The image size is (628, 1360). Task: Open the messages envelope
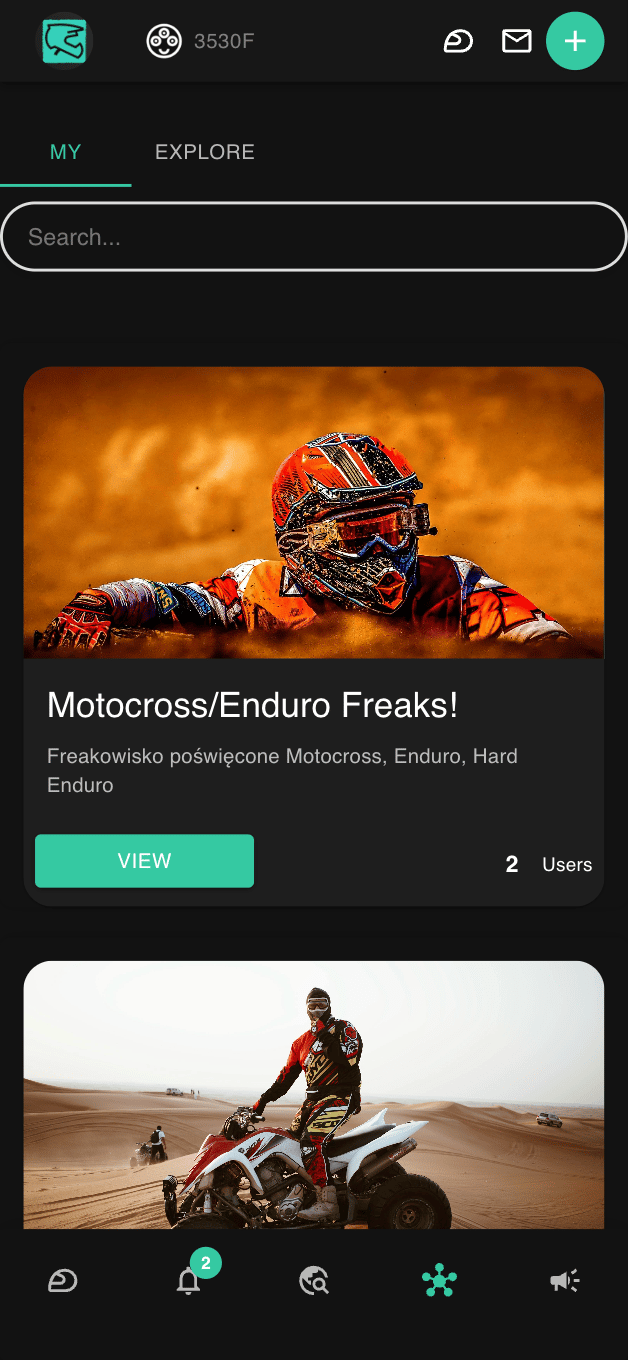click(516, 41)
